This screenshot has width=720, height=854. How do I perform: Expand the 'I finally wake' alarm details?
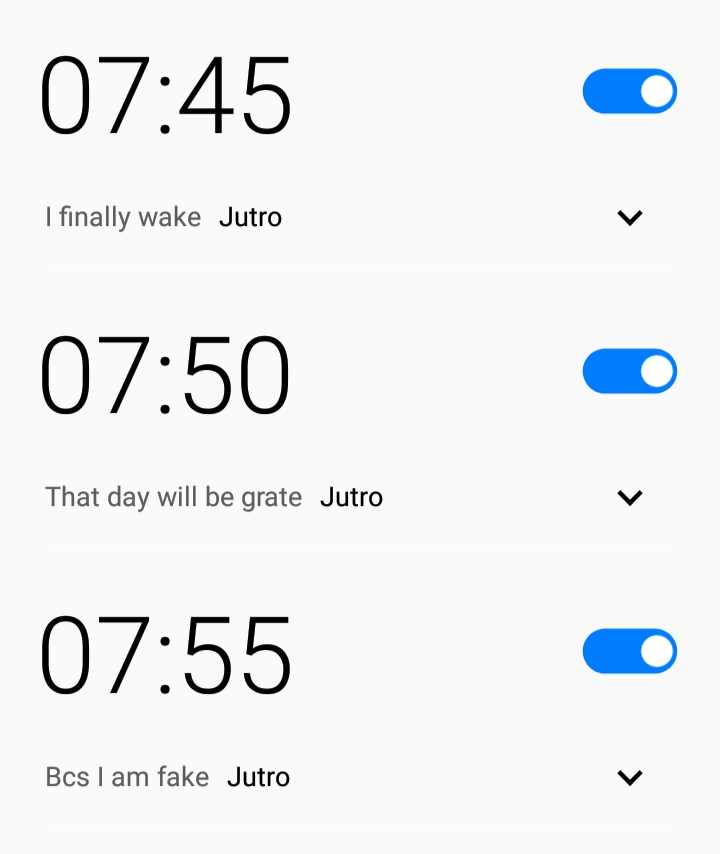click(629, 217)
